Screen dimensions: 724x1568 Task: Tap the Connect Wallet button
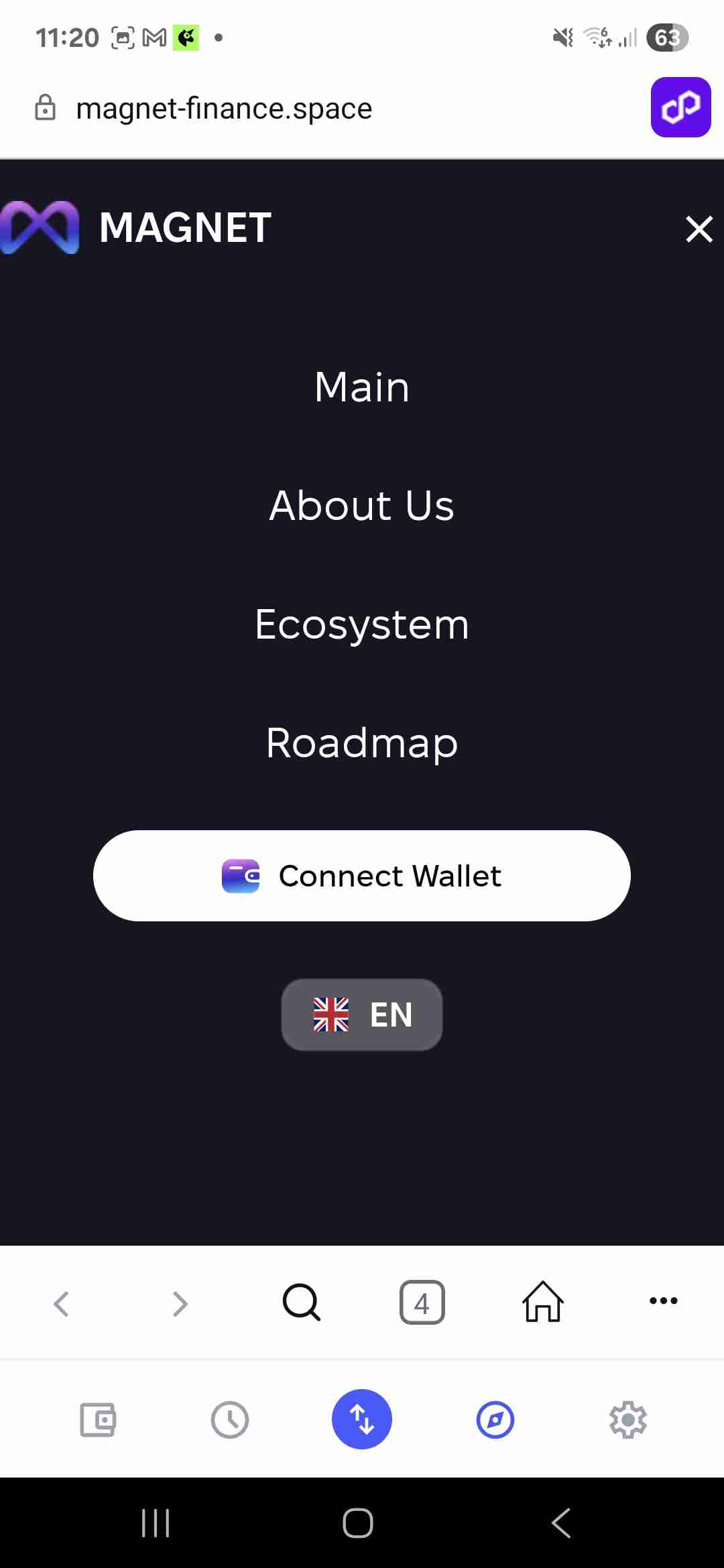362,876
